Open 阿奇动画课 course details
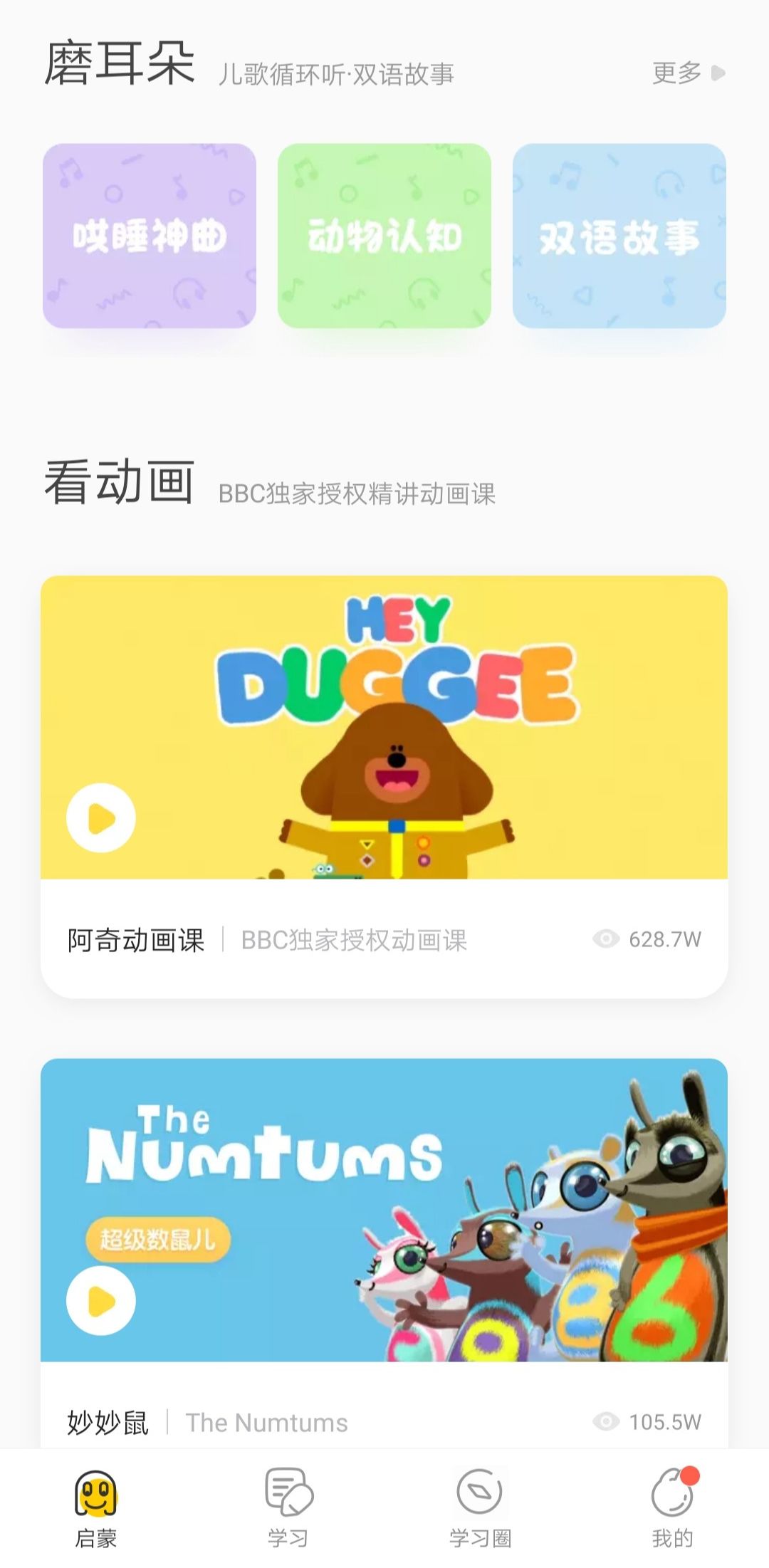The width and height of the screenshot is (769, 1568). 138,939
